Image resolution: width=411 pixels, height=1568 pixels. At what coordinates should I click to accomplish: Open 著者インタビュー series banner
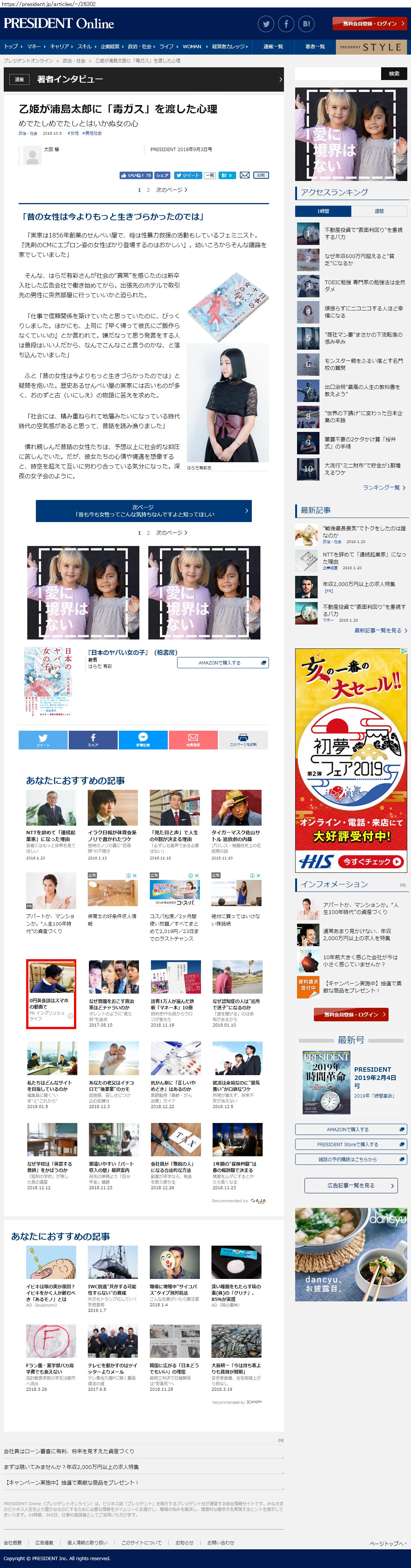(x=143, y=79)
